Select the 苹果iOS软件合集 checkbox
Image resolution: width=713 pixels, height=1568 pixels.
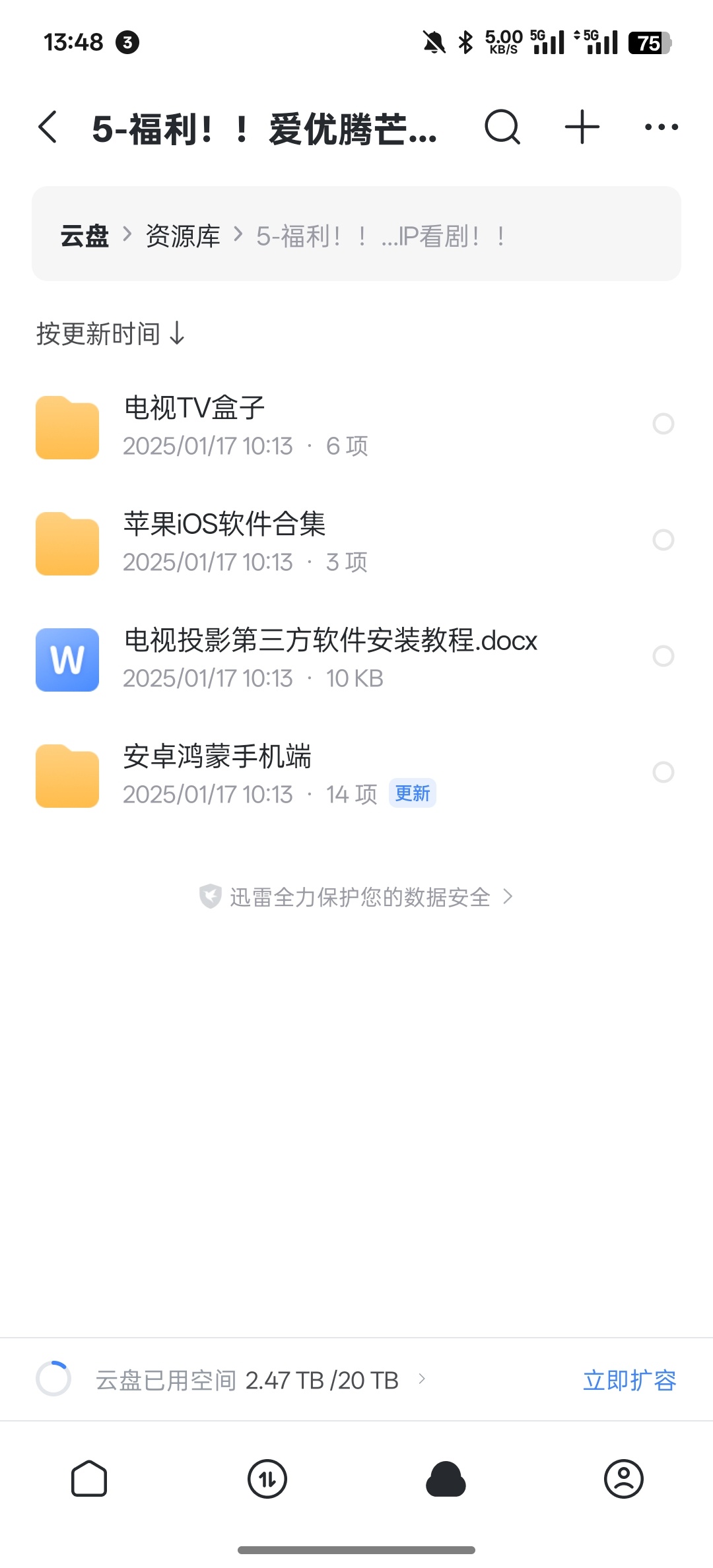(663, 540)
